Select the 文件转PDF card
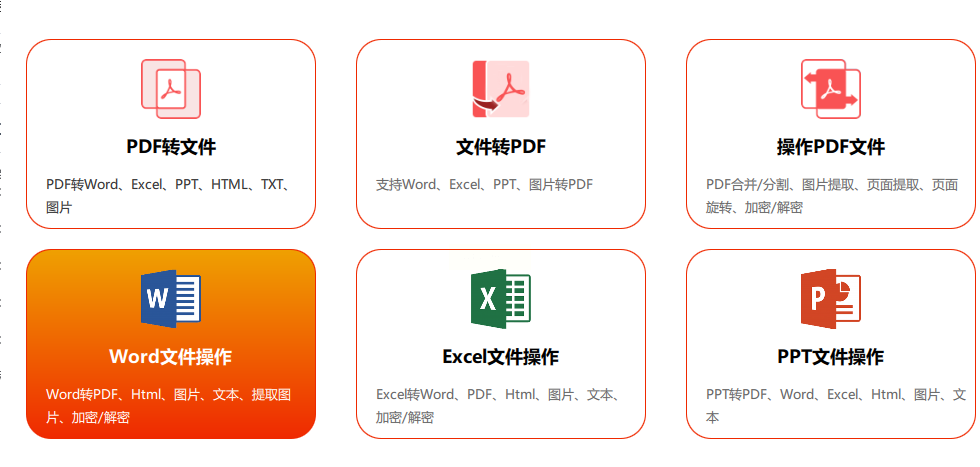980x467 pixels. [501, 134]
